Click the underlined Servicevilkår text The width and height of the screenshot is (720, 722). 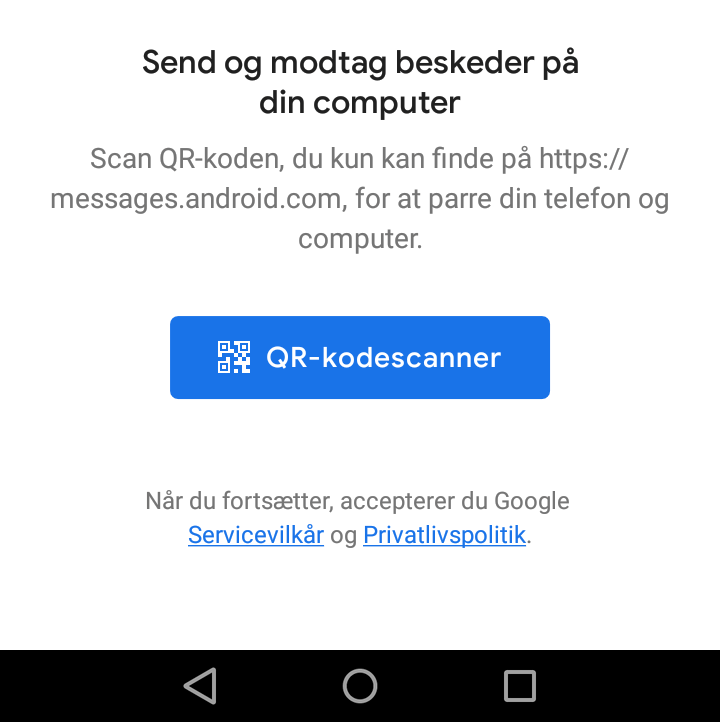(x=255, y=535)
